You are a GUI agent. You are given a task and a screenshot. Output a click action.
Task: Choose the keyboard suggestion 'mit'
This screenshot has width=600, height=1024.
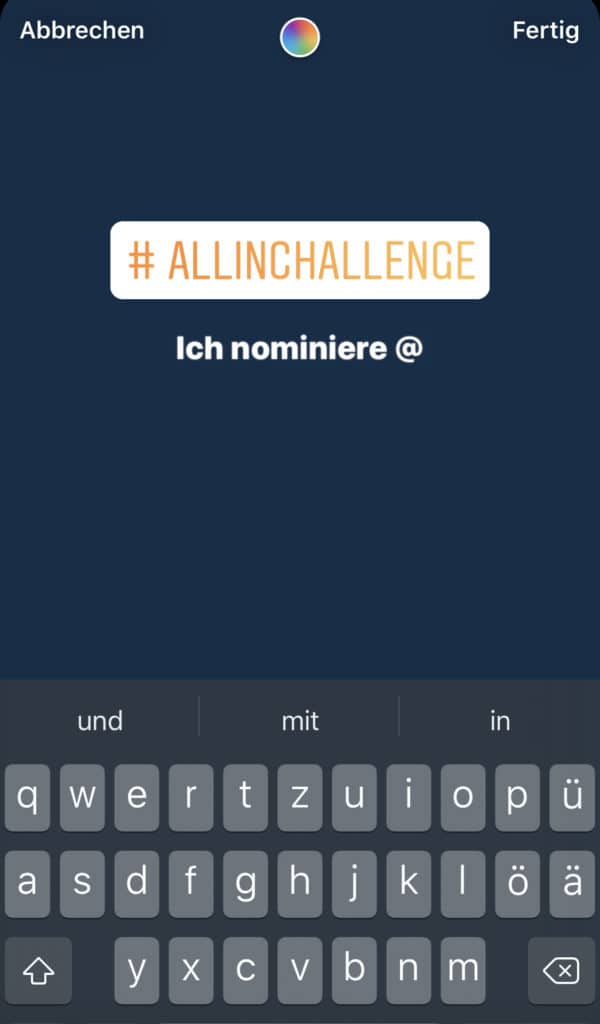click(x=300, y=720)
